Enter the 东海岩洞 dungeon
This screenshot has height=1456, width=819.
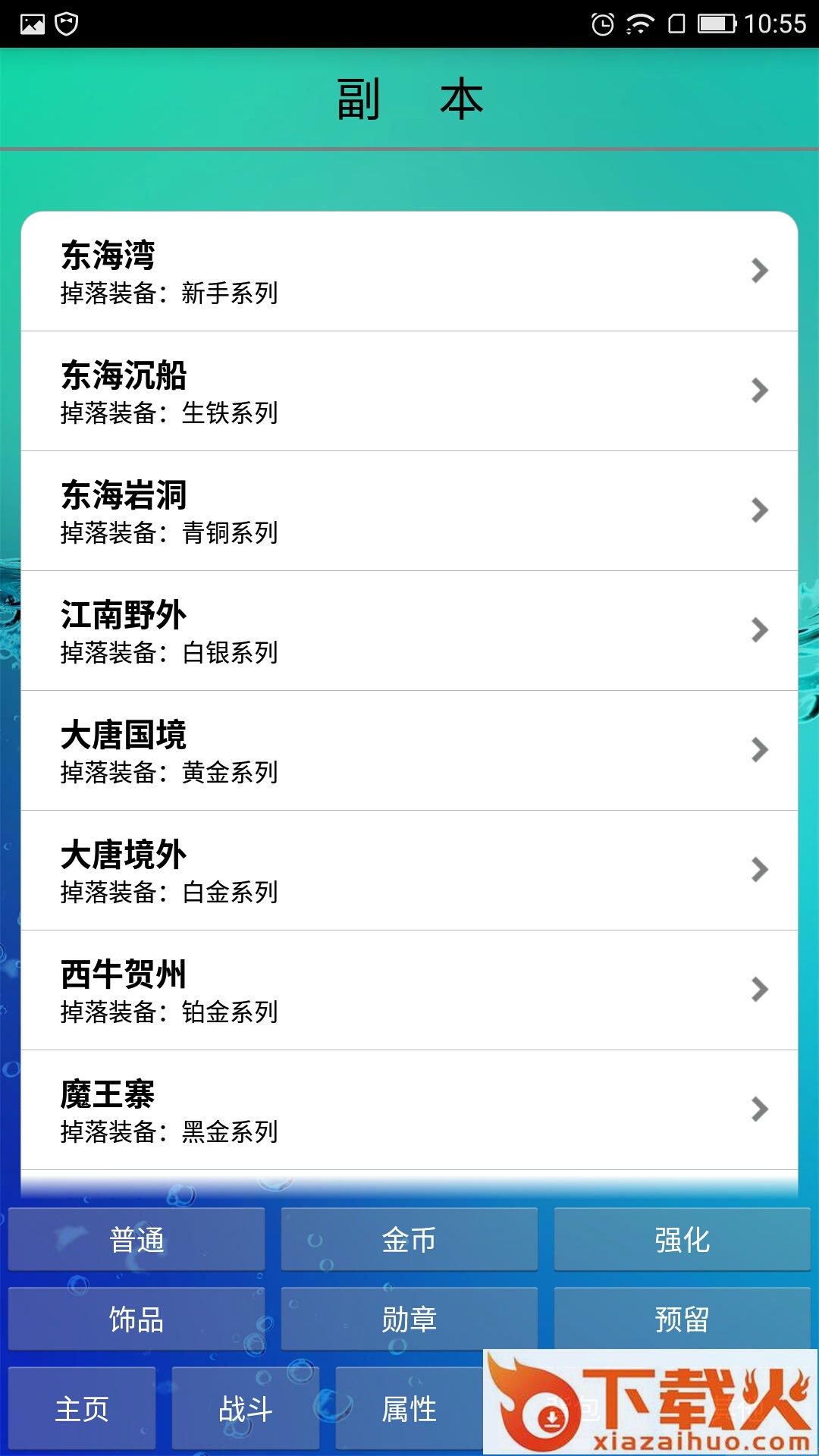(409, 511)
